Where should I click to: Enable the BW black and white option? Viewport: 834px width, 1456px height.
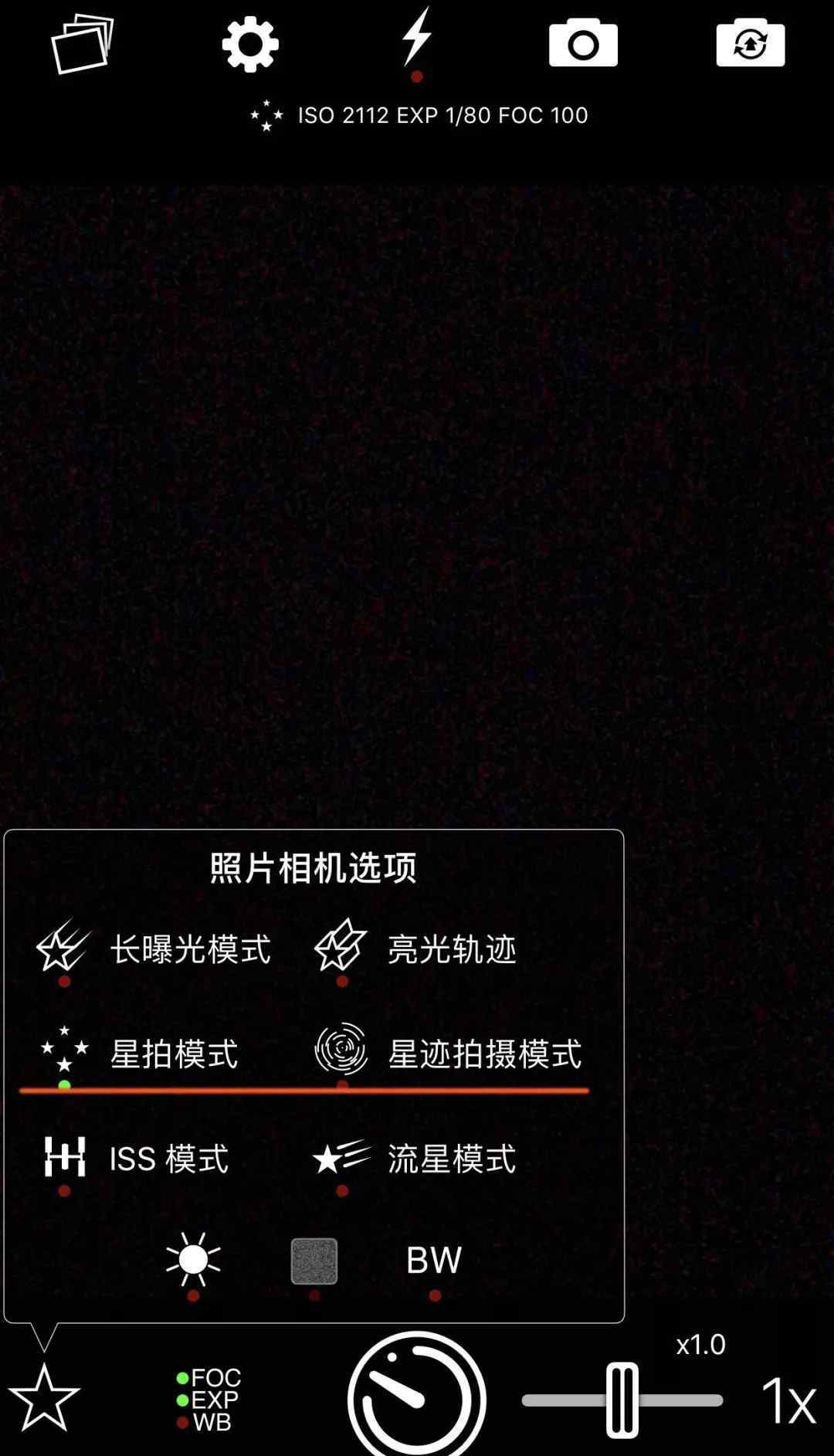click(434, 1261)
